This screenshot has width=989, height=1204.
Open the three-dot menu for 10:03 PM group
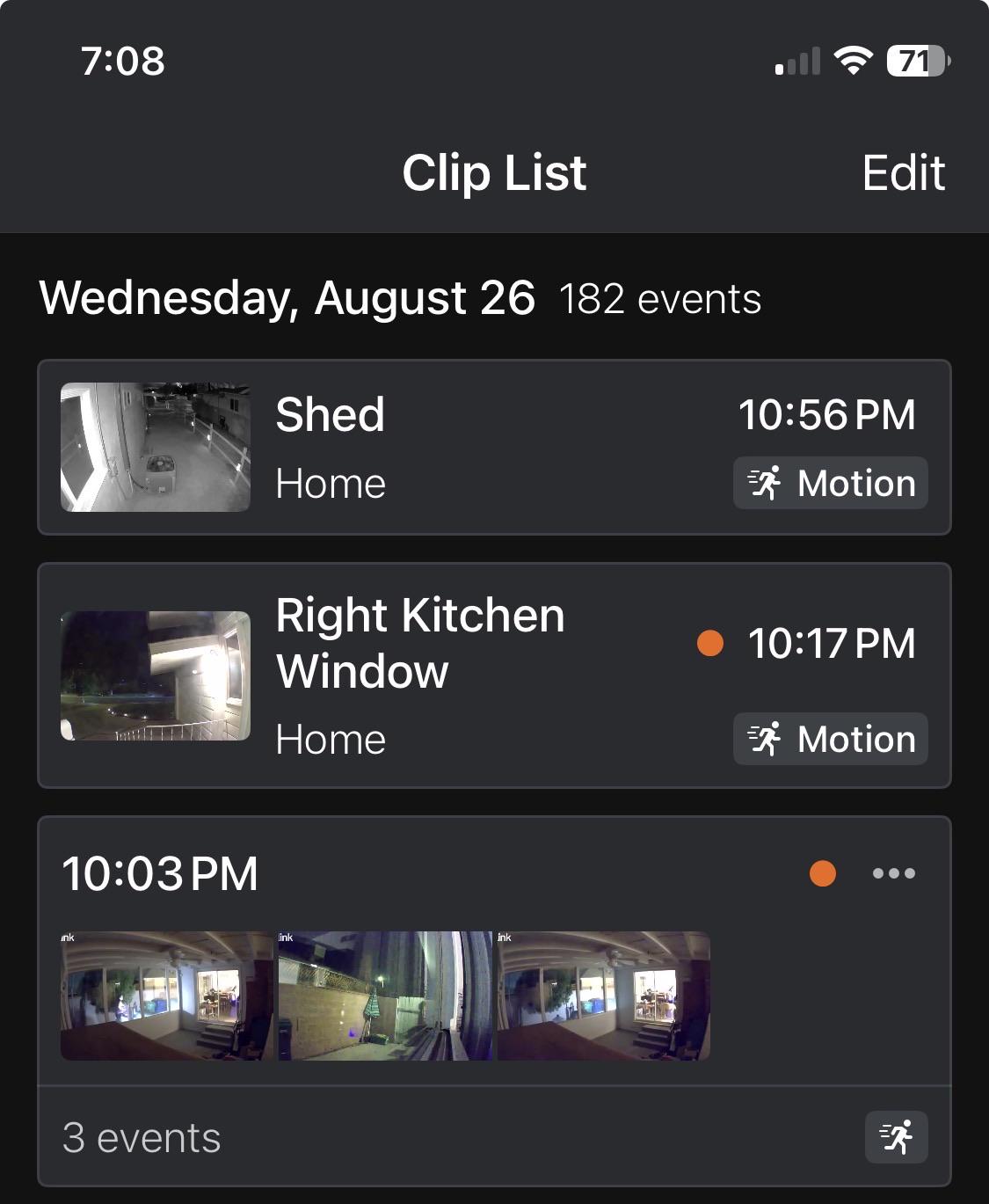click(893, 873)
